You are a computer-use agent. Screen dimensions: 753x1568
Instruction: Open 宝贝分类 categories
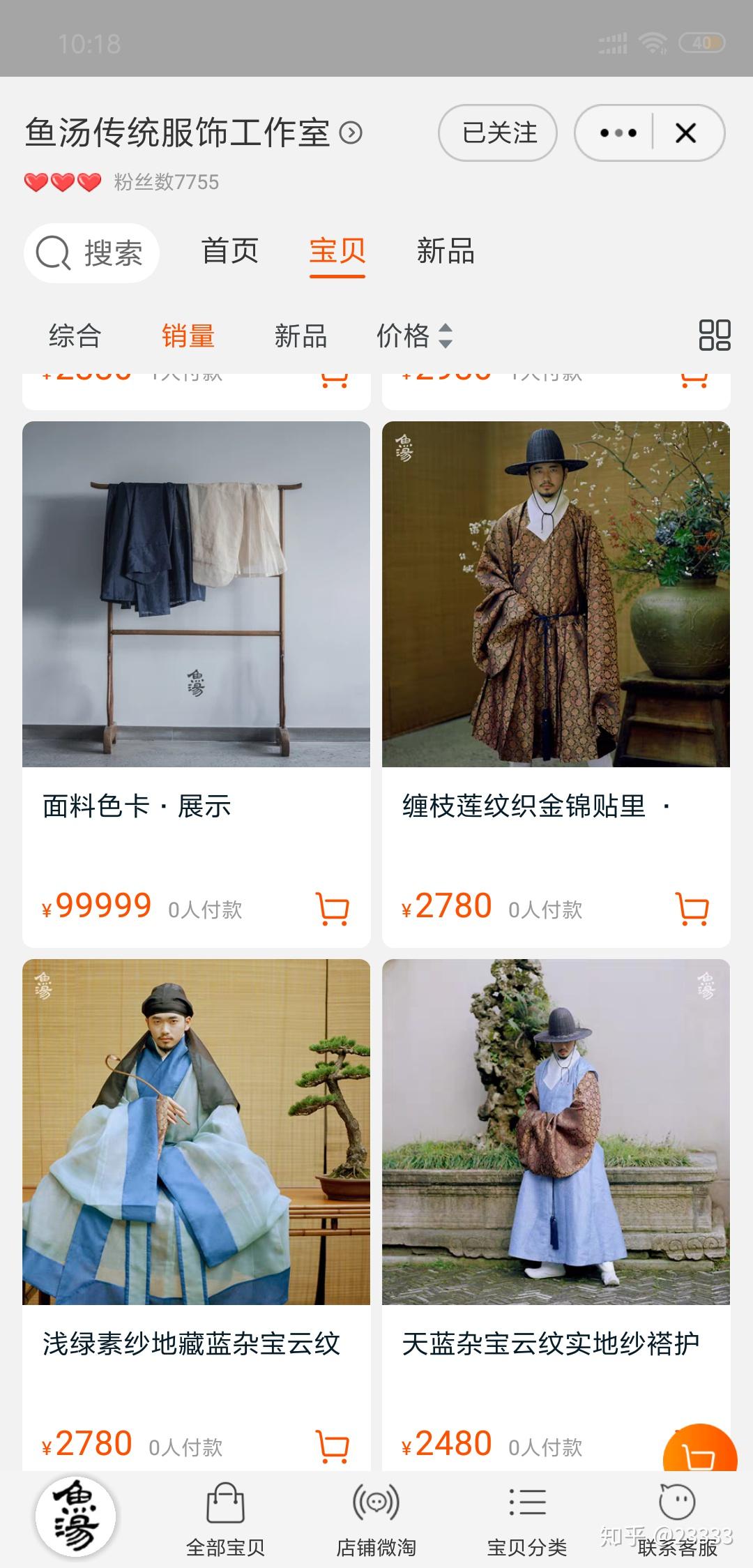(x=527, y=1520)
